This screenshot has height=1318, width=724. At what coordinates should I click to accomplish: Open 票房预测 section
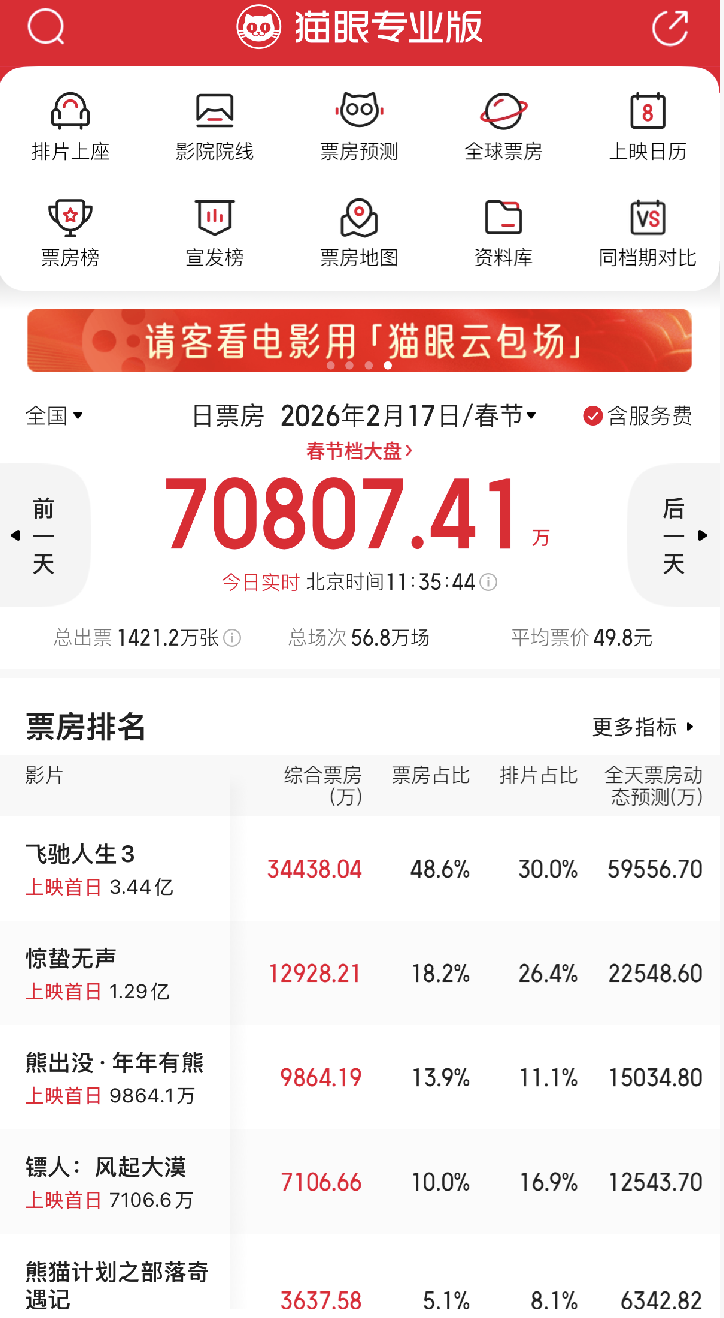point(359,127)
